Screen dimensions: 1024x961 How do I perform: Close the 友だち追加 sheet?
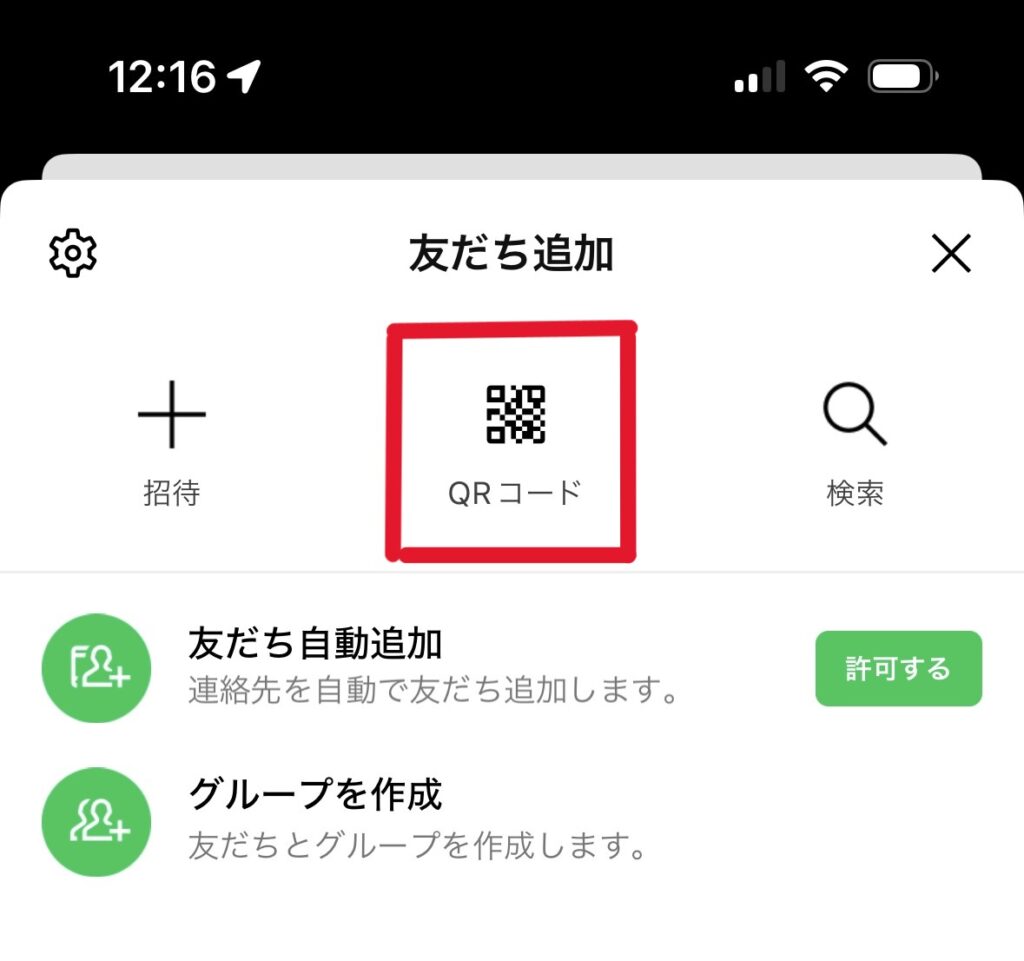(950, 254)
